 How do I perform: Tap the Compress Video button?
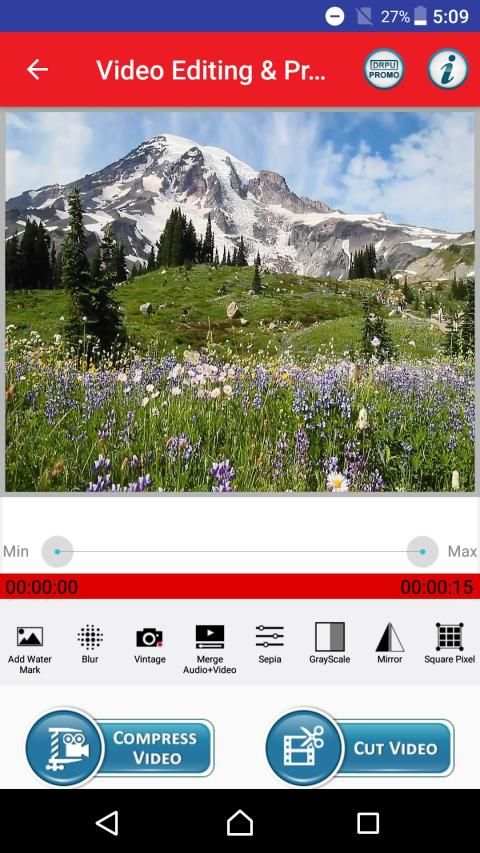point(120,747)
